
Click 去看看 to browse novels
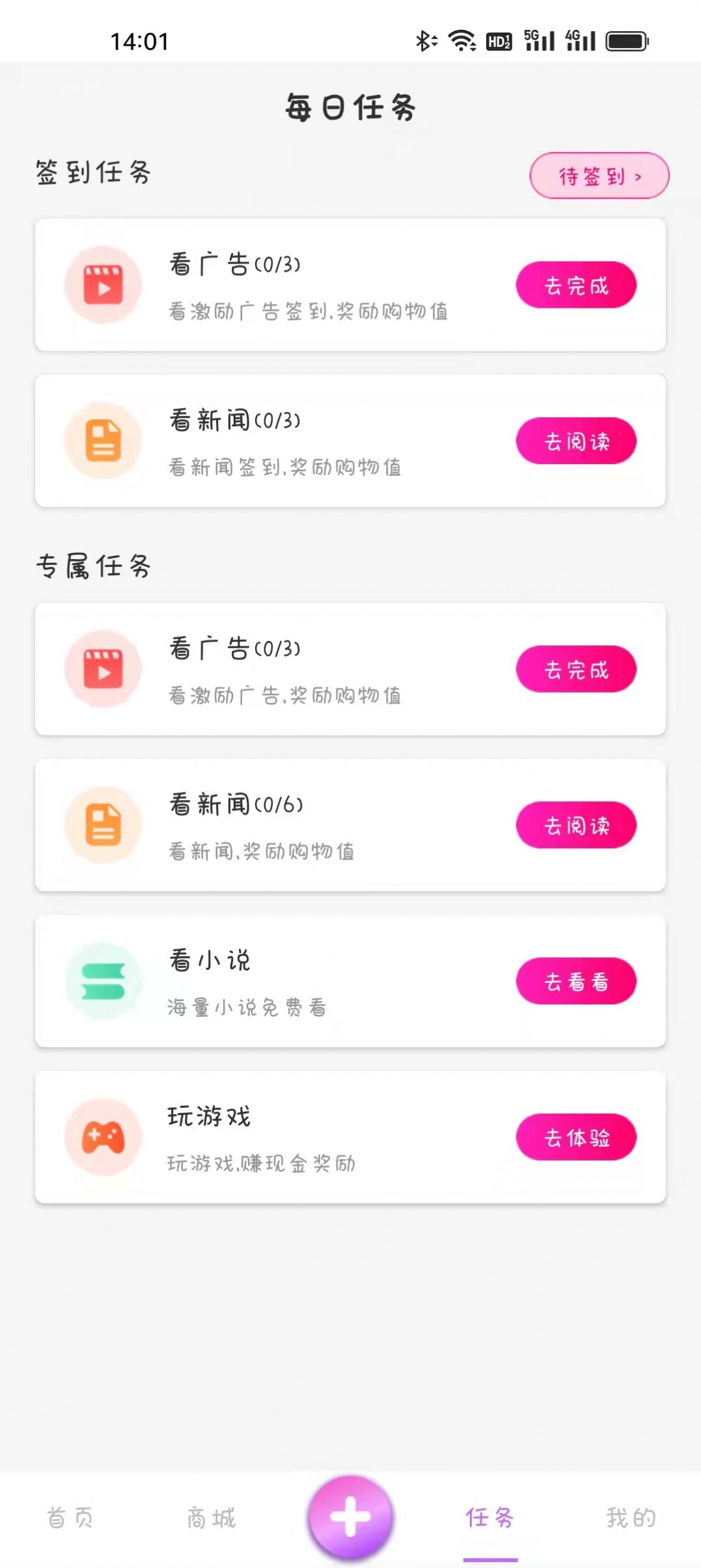coord(576,981)
